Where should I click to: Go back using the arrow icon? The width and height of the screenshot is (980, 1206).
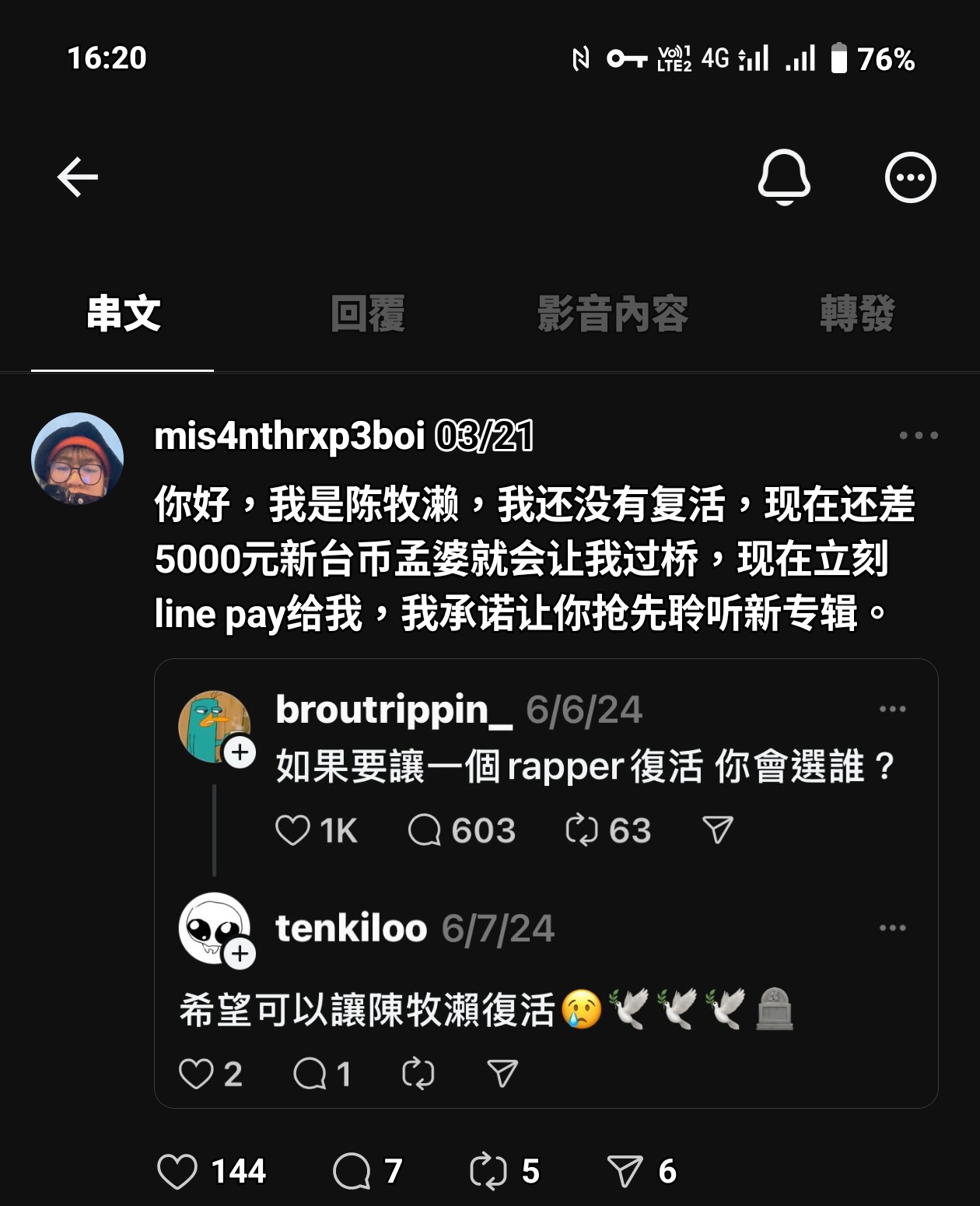pos(78,177)
